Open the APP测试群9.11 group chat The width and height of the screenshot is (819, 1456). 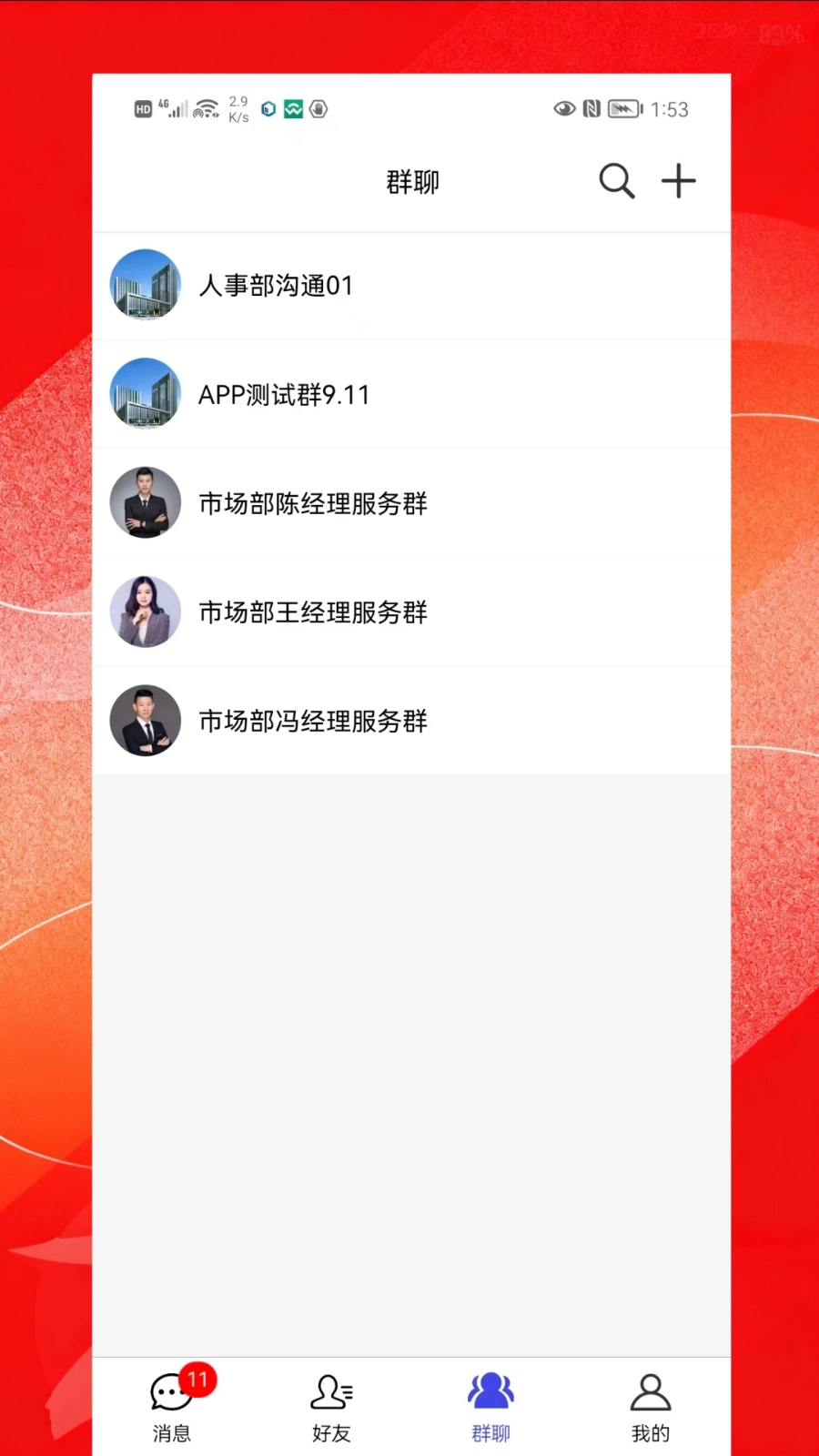pyautogui.click(x=409, y=395)
